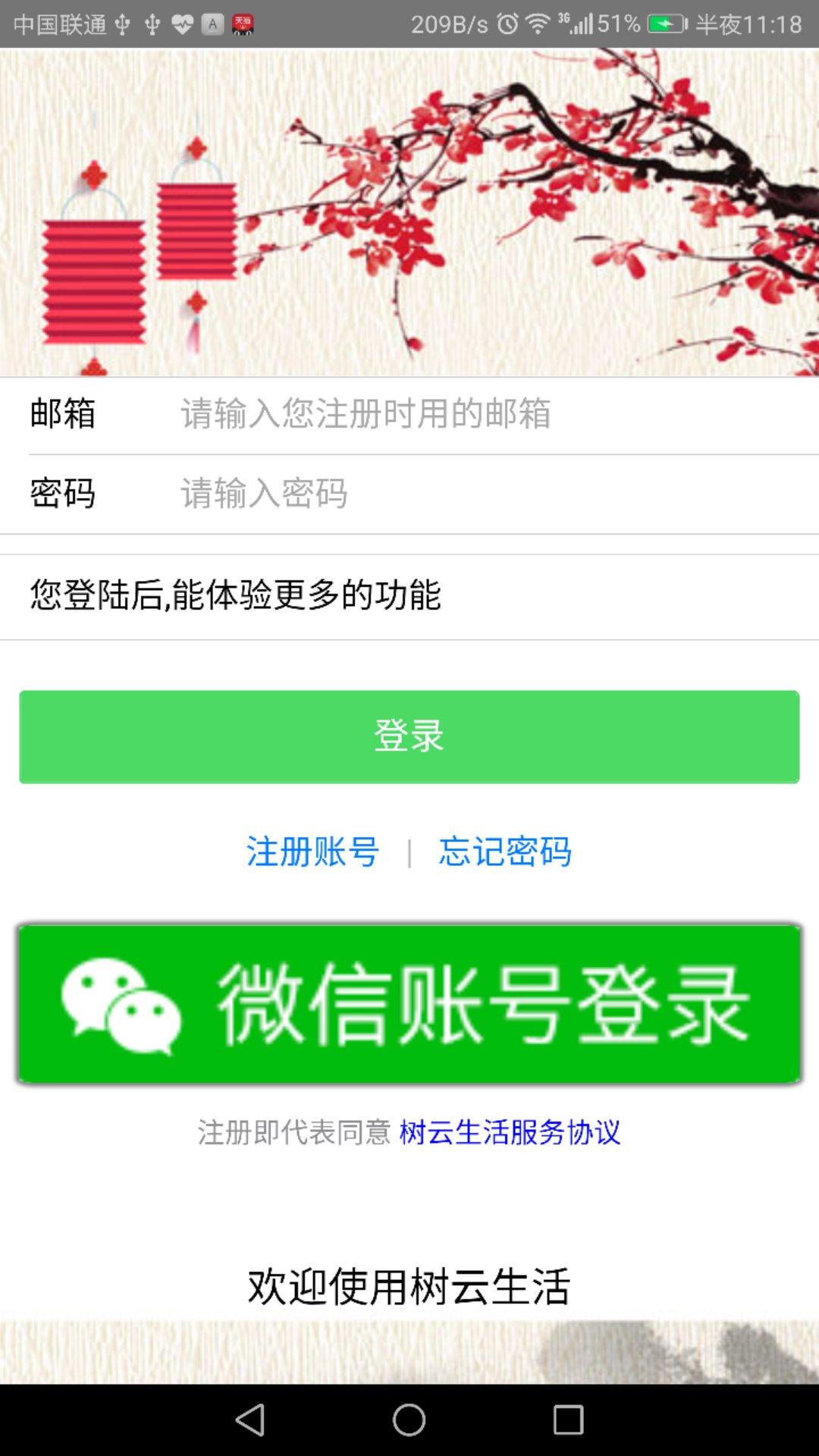Tap the green 登录 button

pyautogui.click(x=409, y=736)
